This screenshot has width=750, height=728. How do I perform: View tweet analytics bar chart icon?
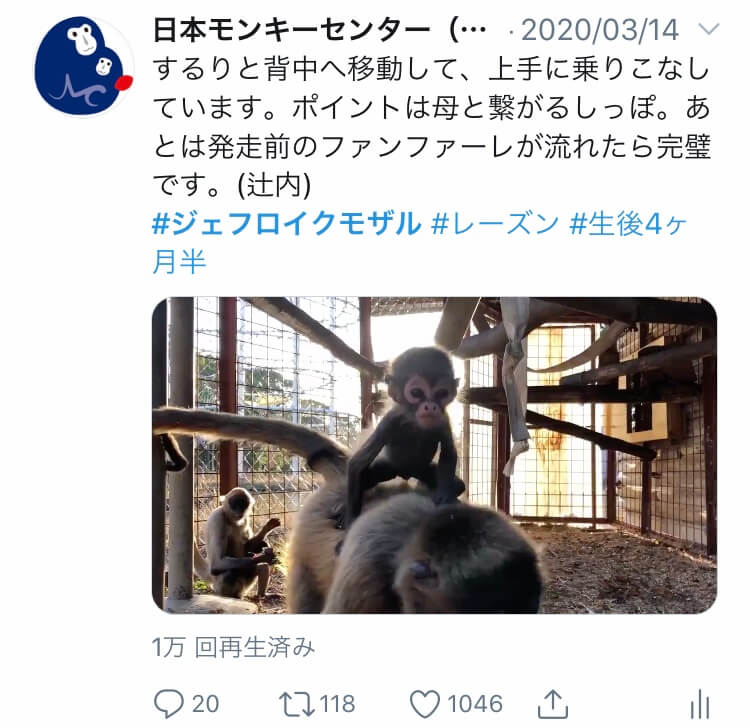tap(700, 703)
